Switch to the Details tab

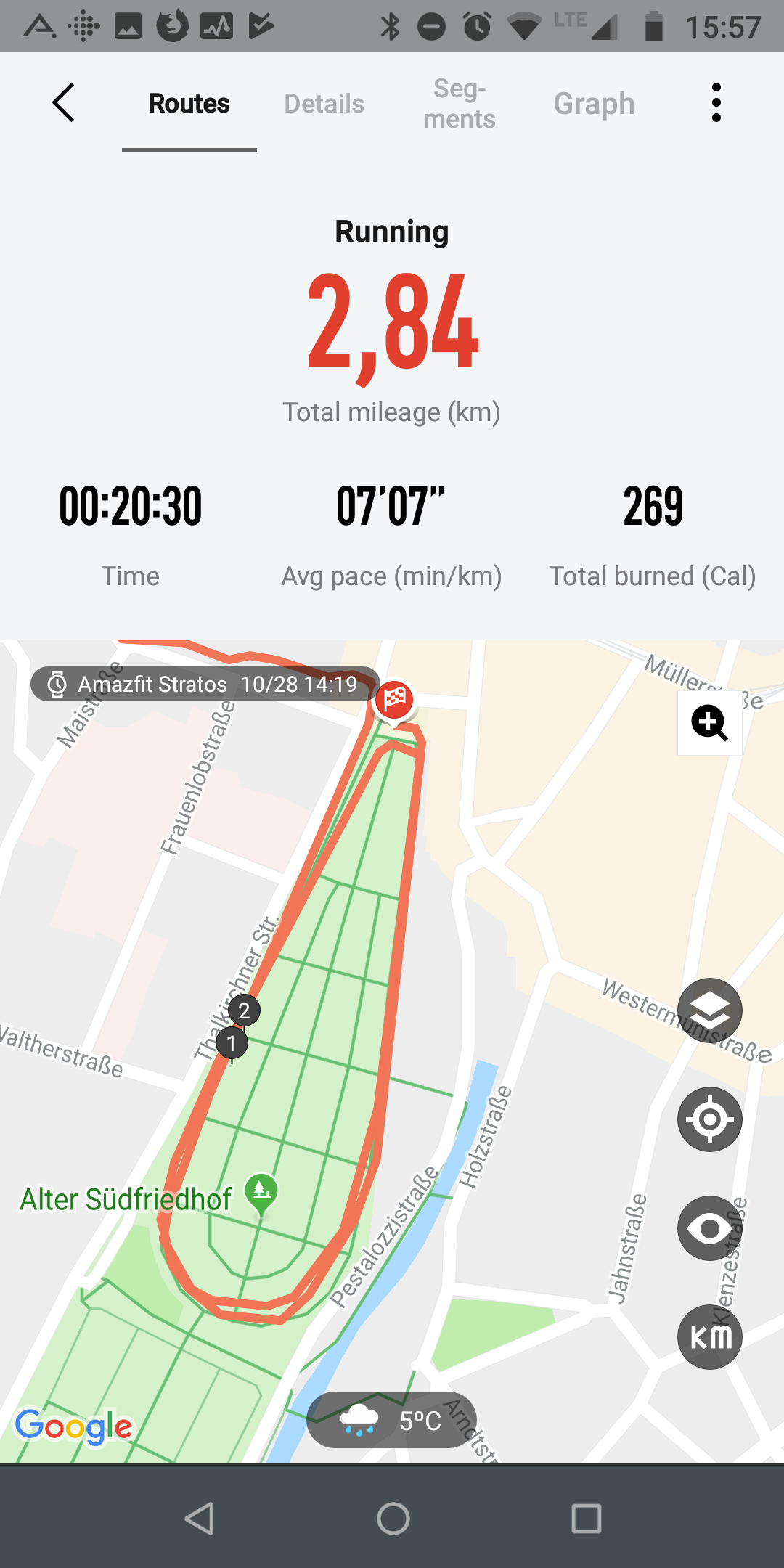pos(324,104)
